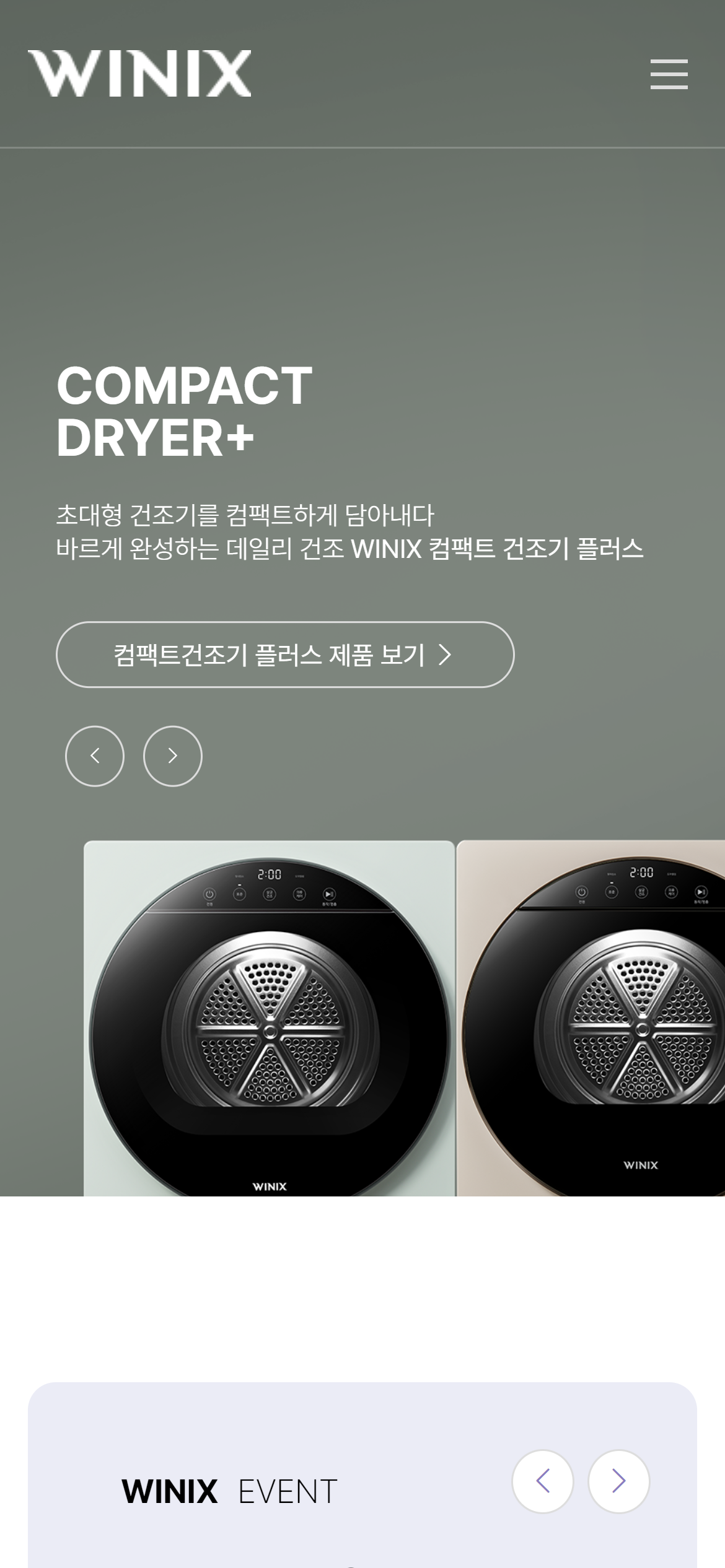Open the hamburger menu
The image size is (725, 1568).
click(669, 74)
